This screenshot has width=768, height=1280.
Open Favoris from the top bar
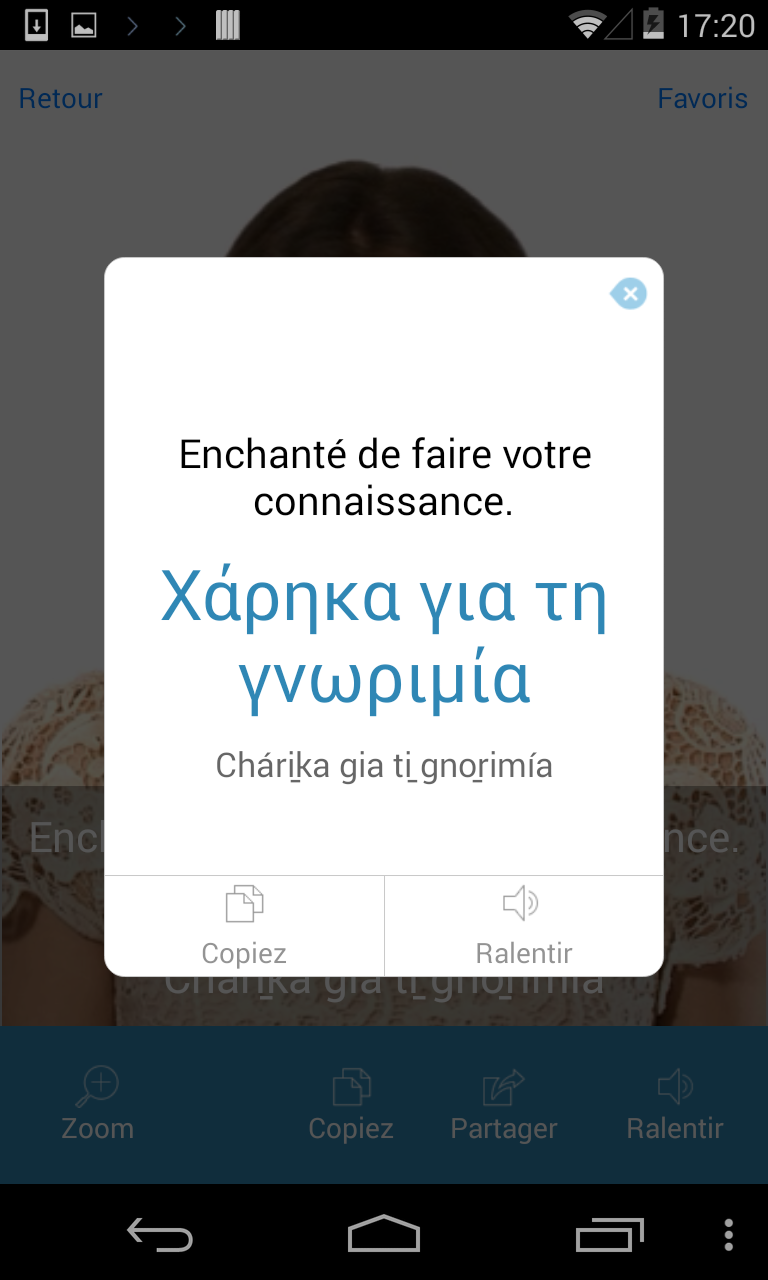702,98
